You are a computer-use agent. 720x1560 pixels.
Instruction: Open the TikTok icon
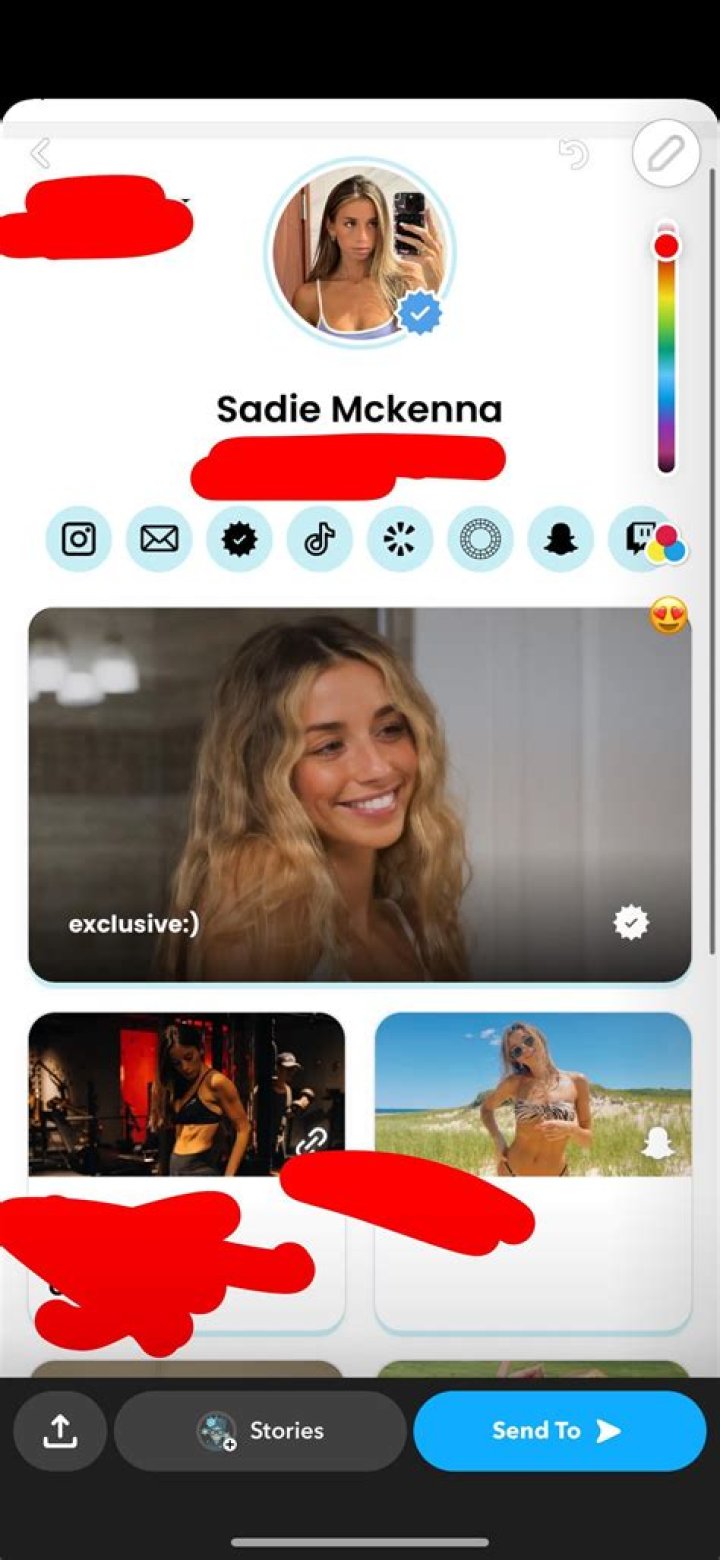click(319, 539)
